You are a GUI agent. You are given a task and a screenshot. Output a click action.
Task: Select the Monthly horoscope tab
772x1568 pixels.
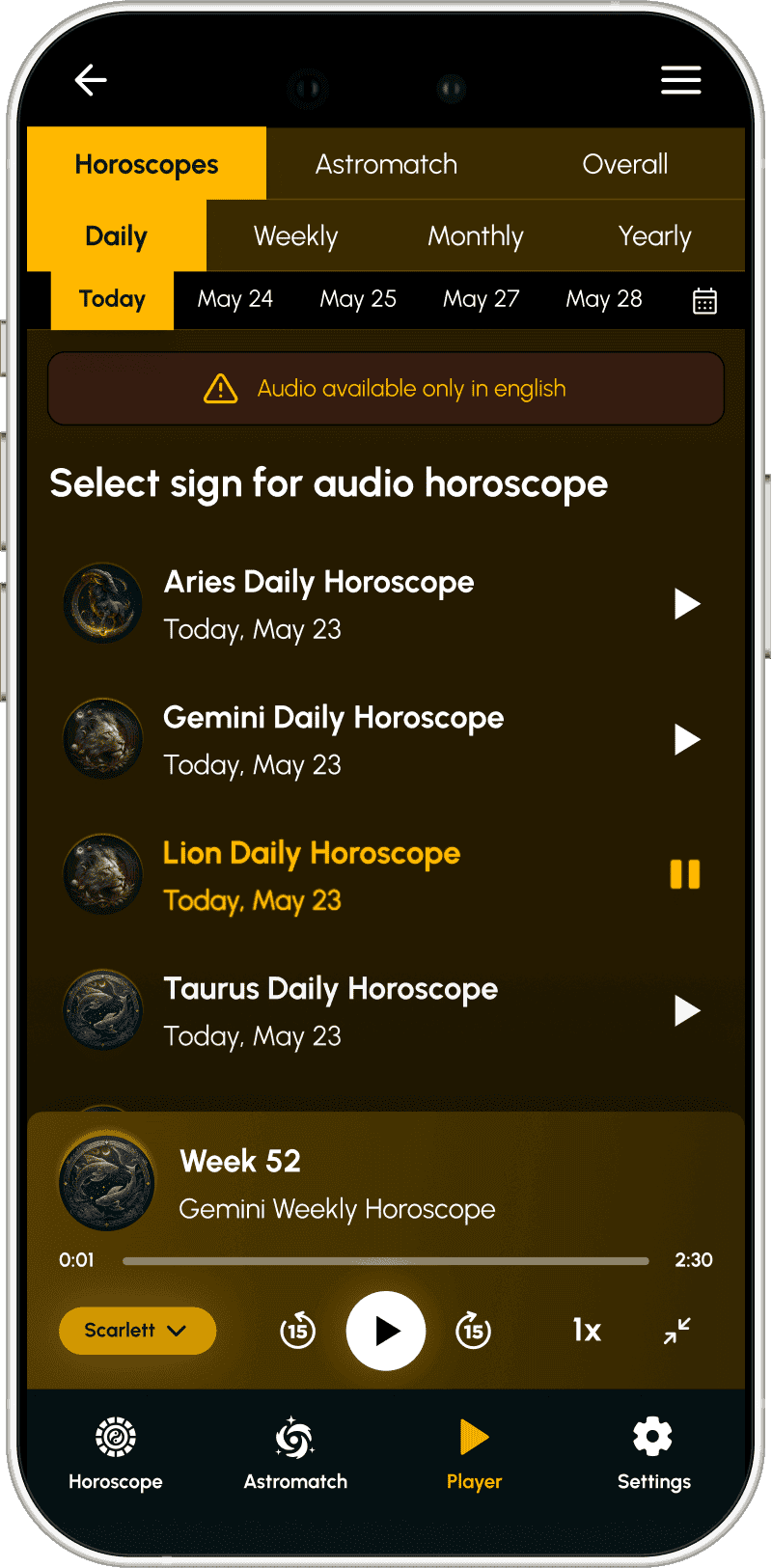coord(476,236)
